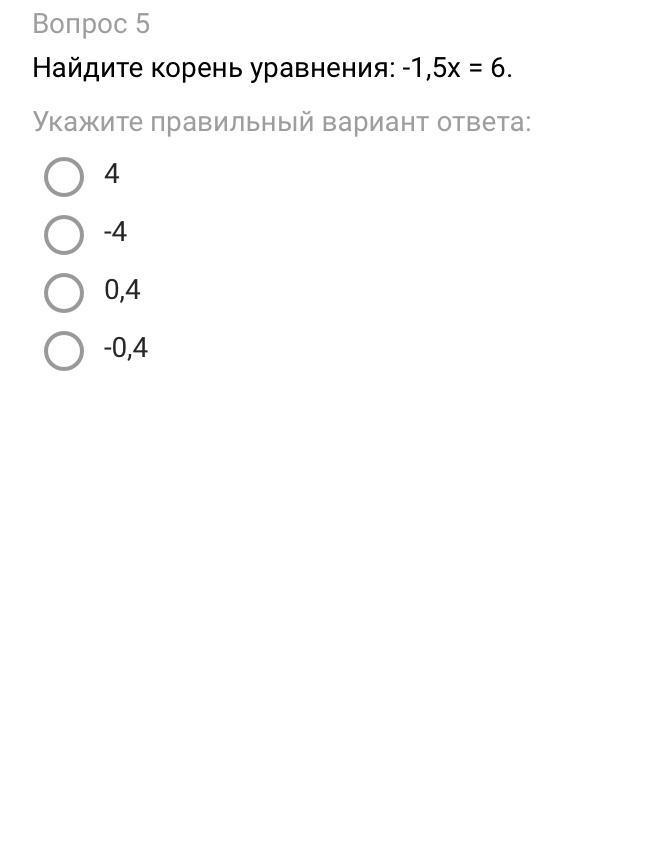665x841 pixels.
Task: Choose the -4 answer option
Action: [64, 234]
